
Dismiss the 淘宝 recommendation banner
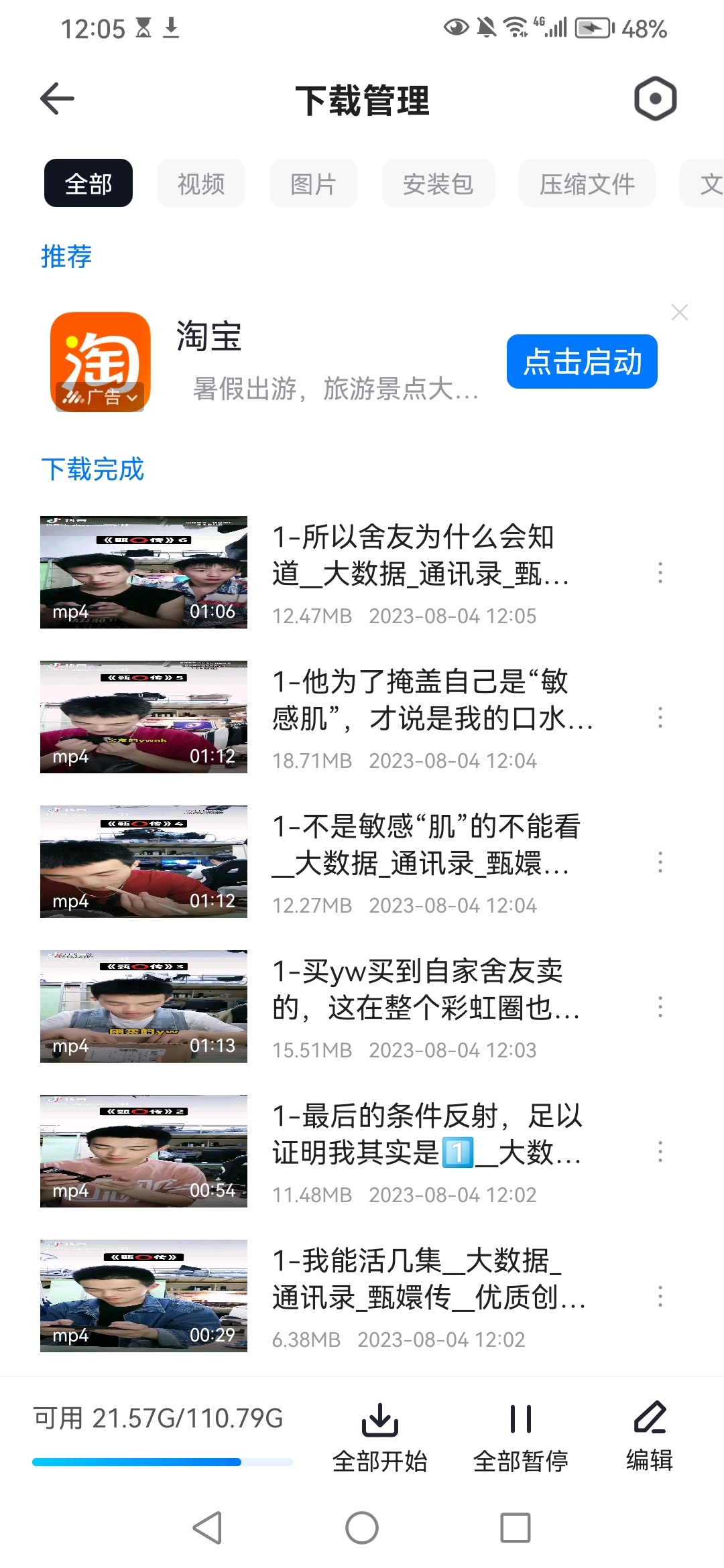click(x=680, y=312)
